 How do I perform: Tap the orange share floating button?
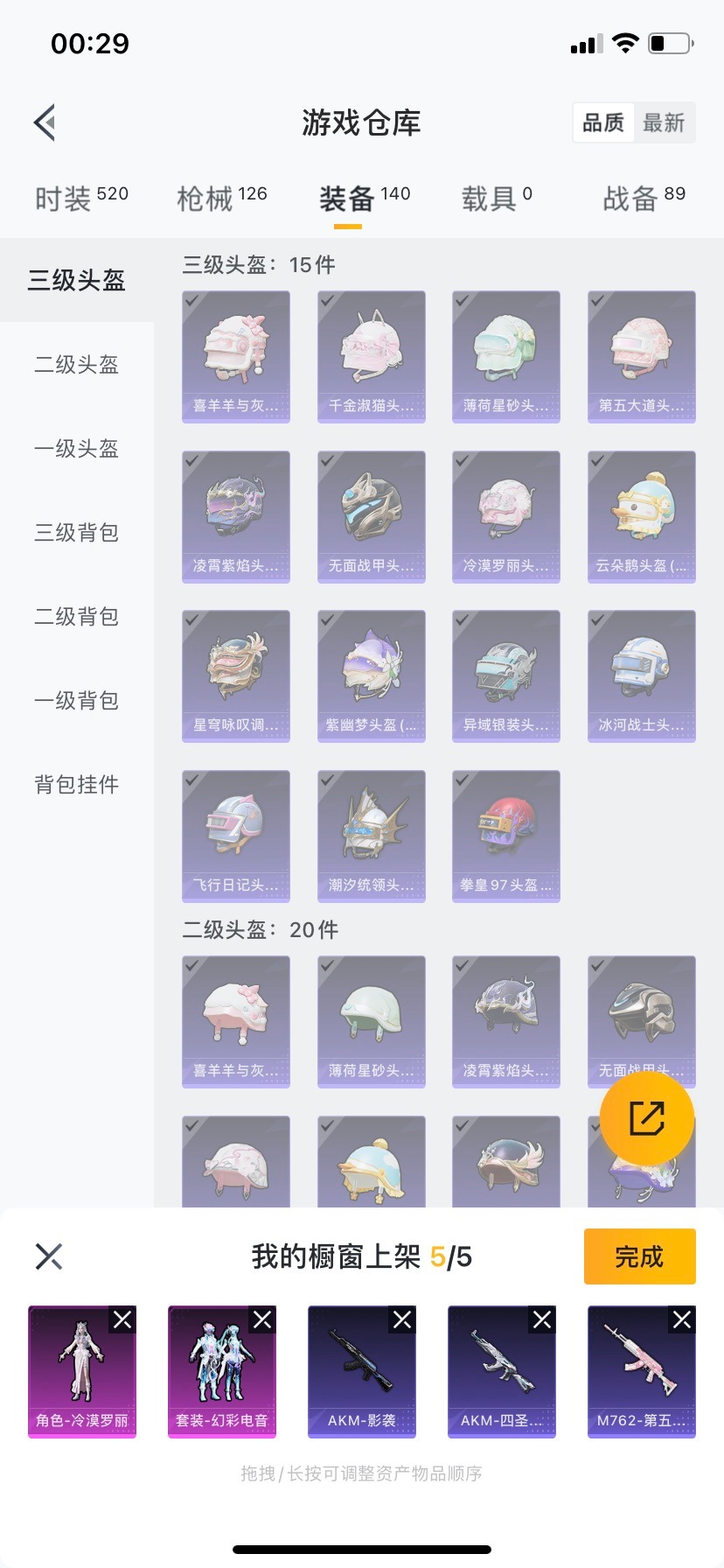pyautogui.click(x=646, y=1118)
